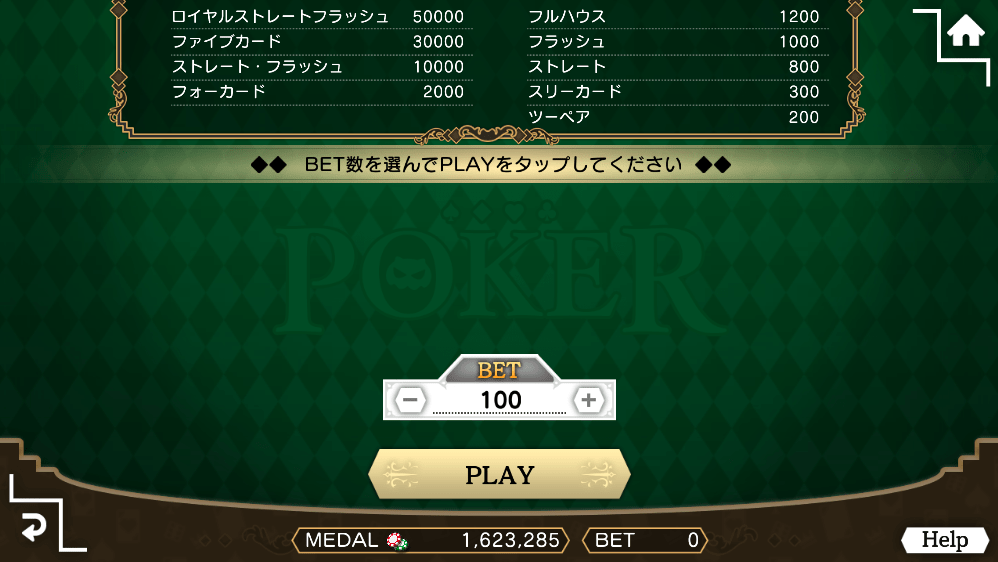The width and height of the screenshot is (998, 562).
Task: Return with the back arrow icon
Action: click(x=33, y=525)
